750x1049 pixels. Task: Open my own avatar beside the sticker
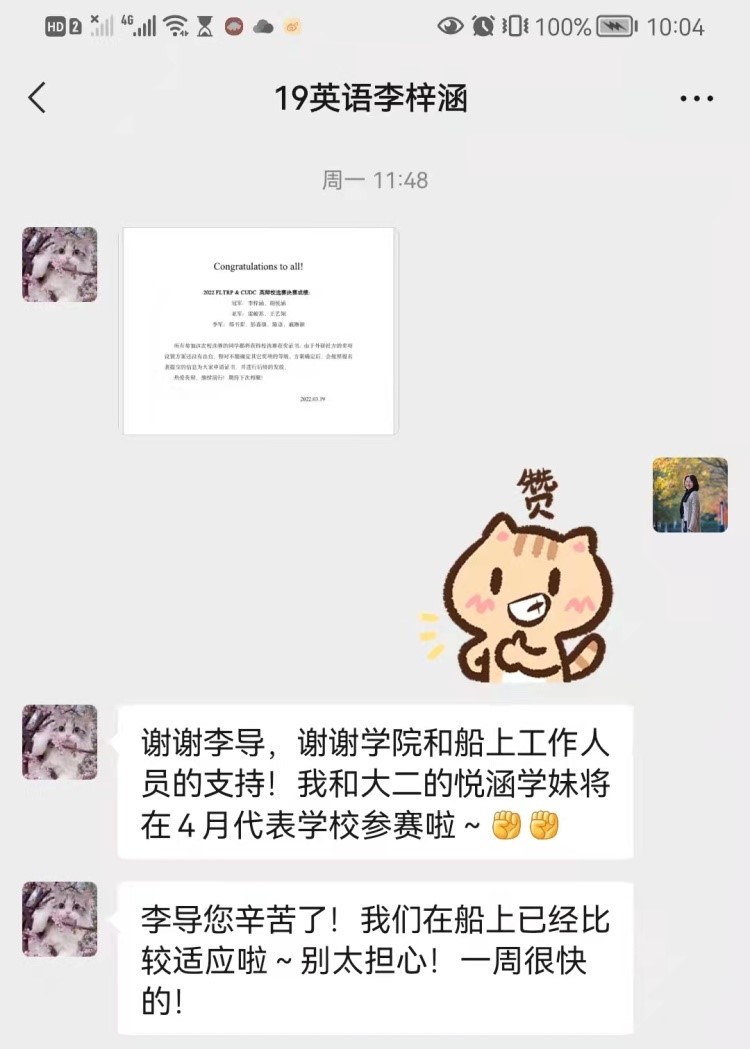689,495
